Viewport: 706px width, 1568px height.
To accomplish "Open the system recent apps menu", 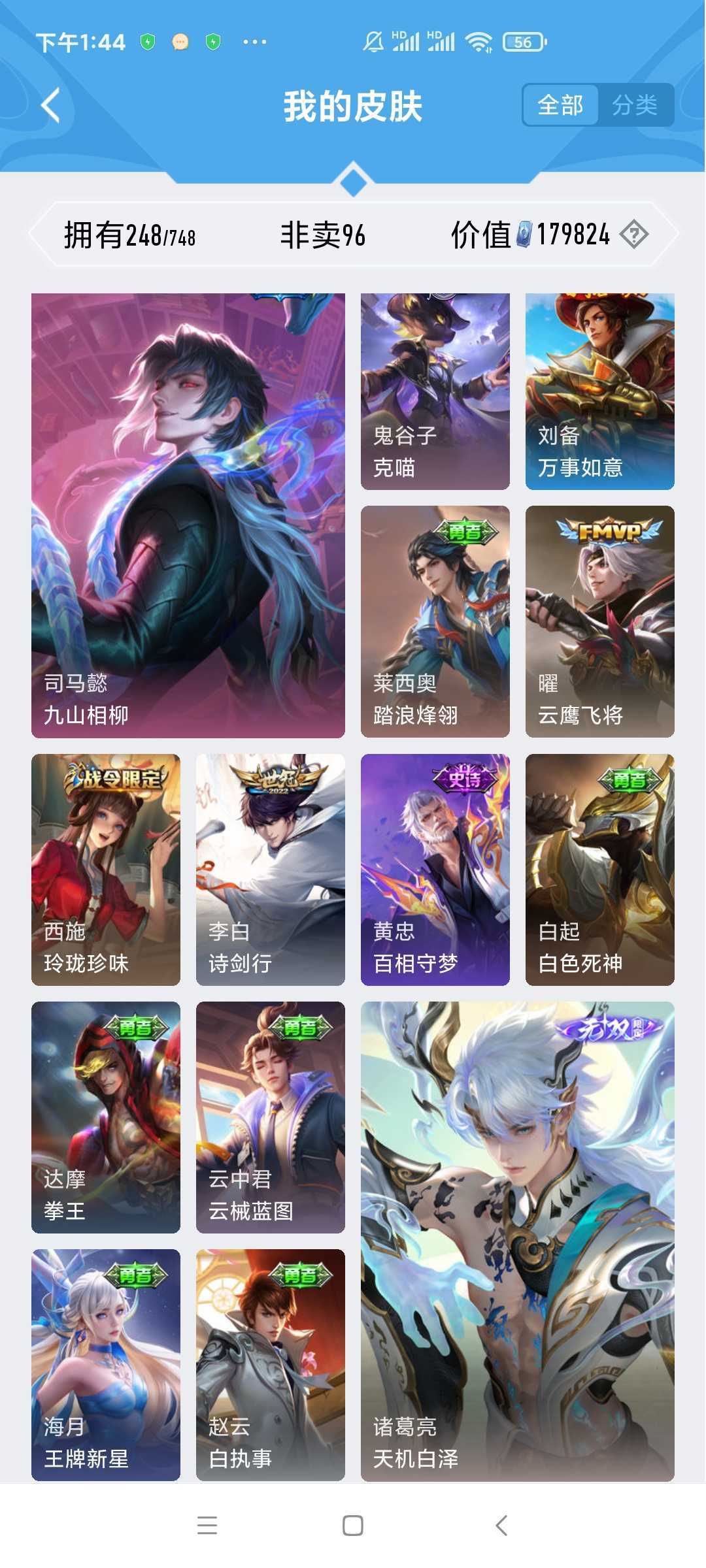I will [207, 1526].
